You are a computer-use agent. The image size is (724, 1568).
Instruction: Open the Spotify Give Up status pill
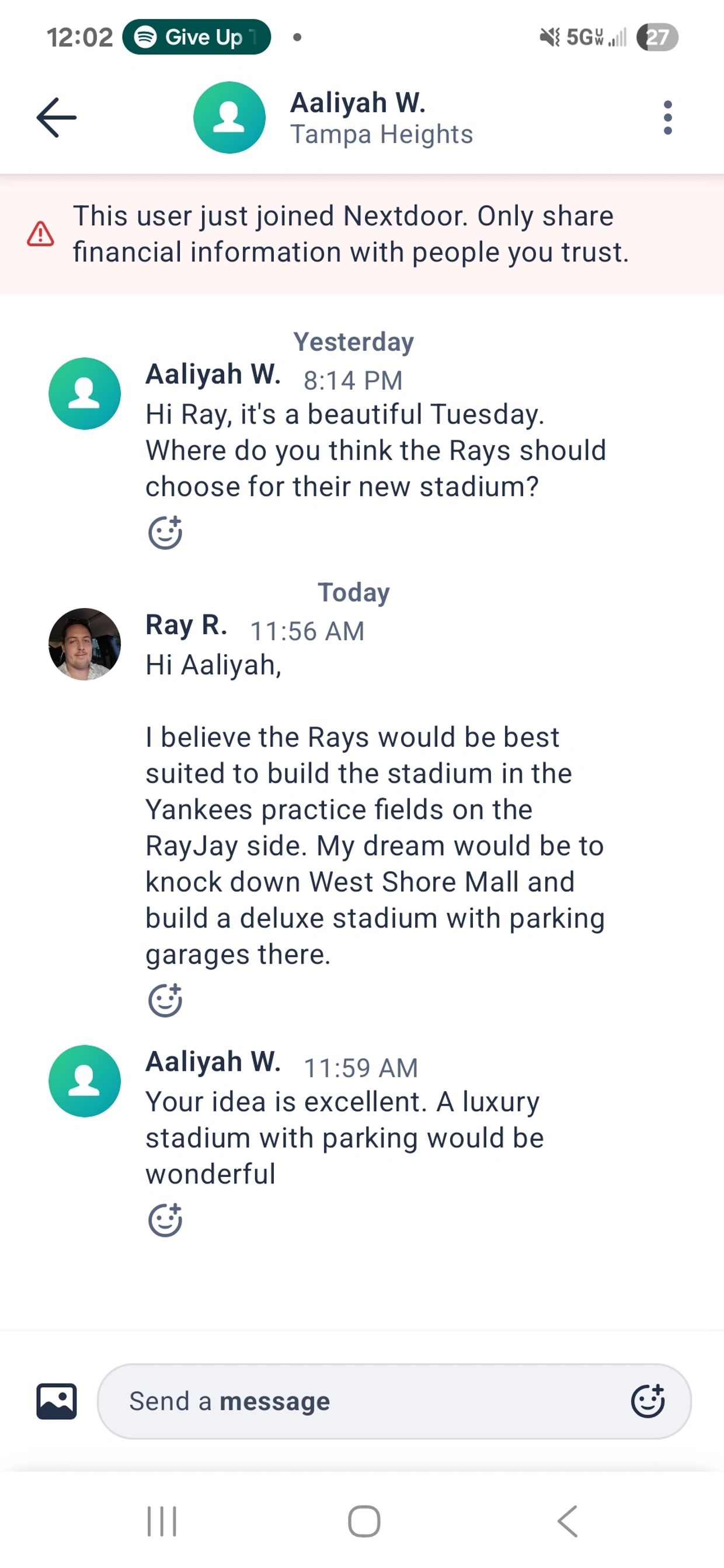tap(196, 37)
